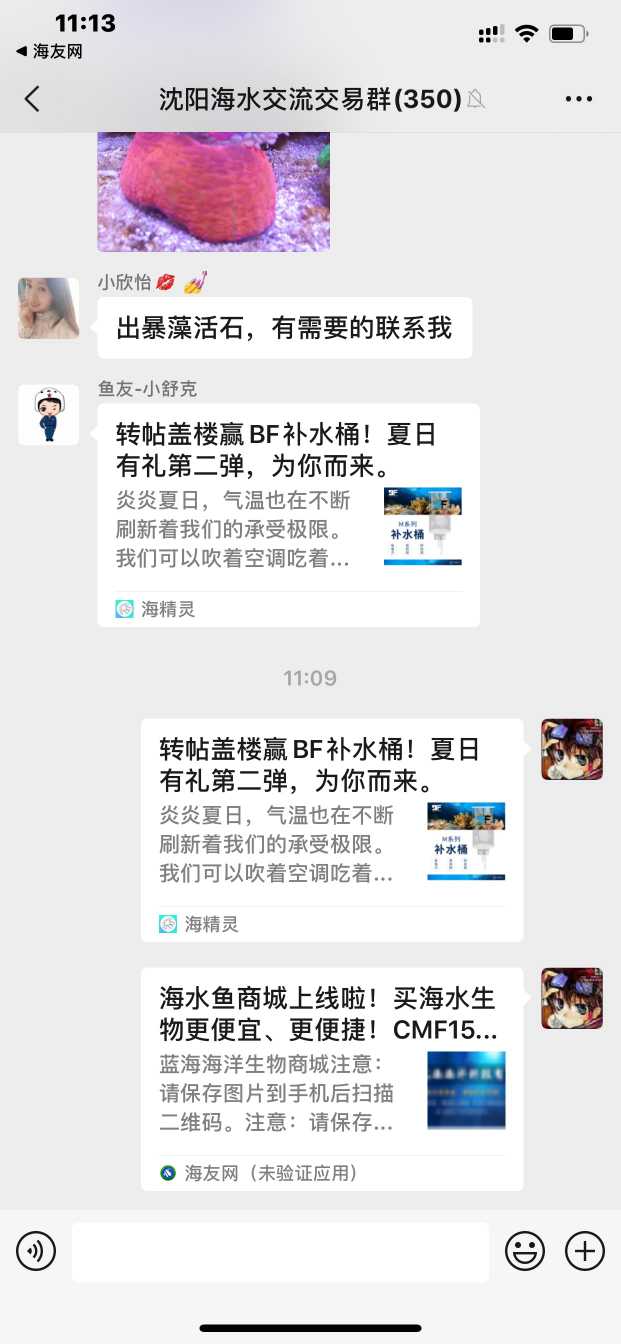Open the BF补水桶 link card from 鱼友-小舒克

pos(288,515)
